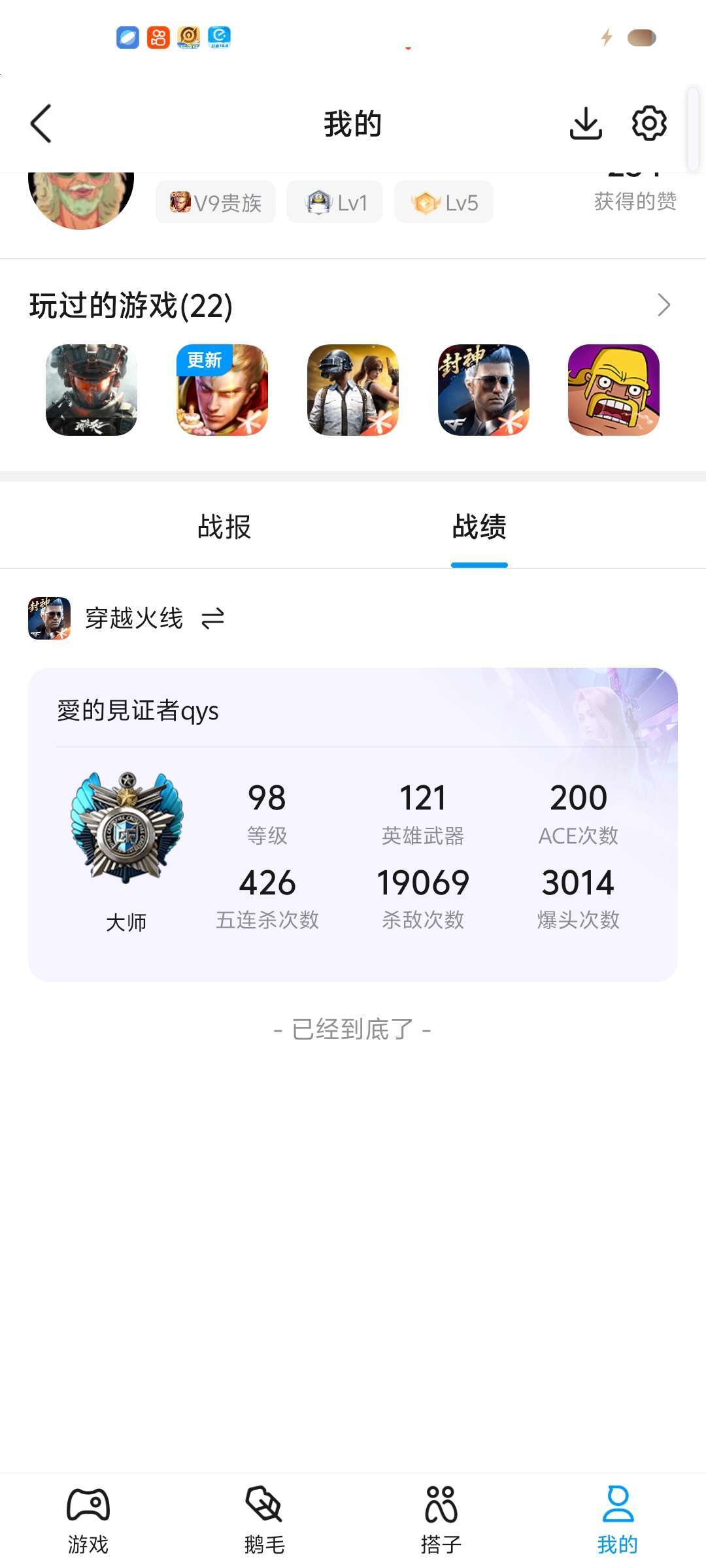Open the 封神 CrossFire game icon

(484, 390)
